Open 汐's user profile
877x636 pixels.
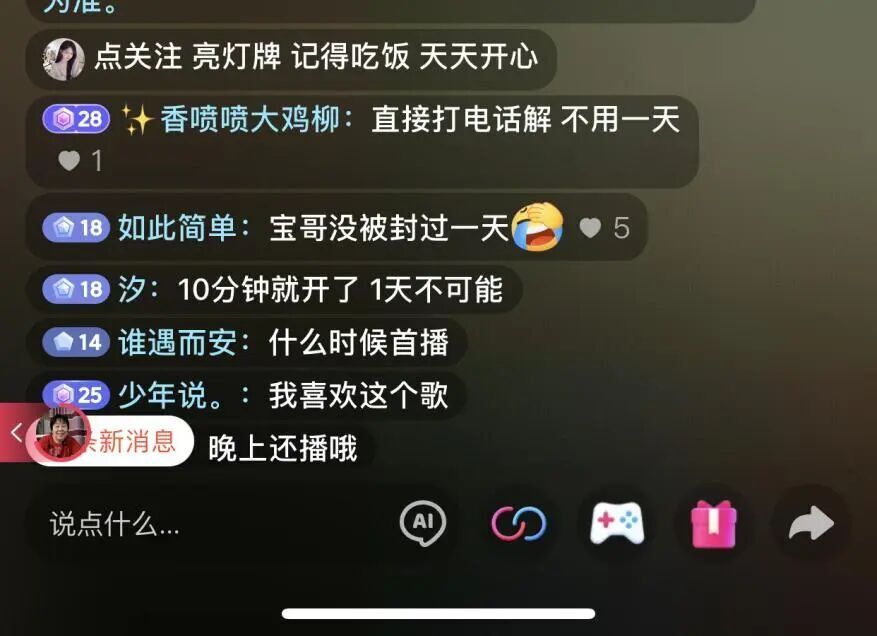coord(131,290)
